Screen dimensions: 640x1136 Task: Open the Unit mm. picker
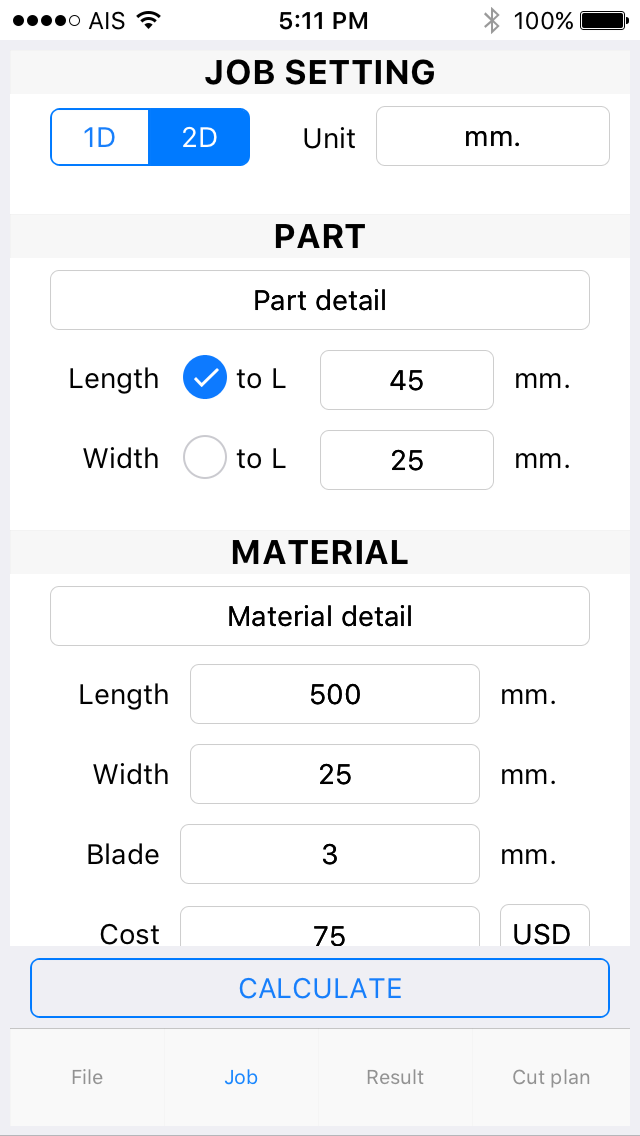pyautogui.click(x=493, y=136)
